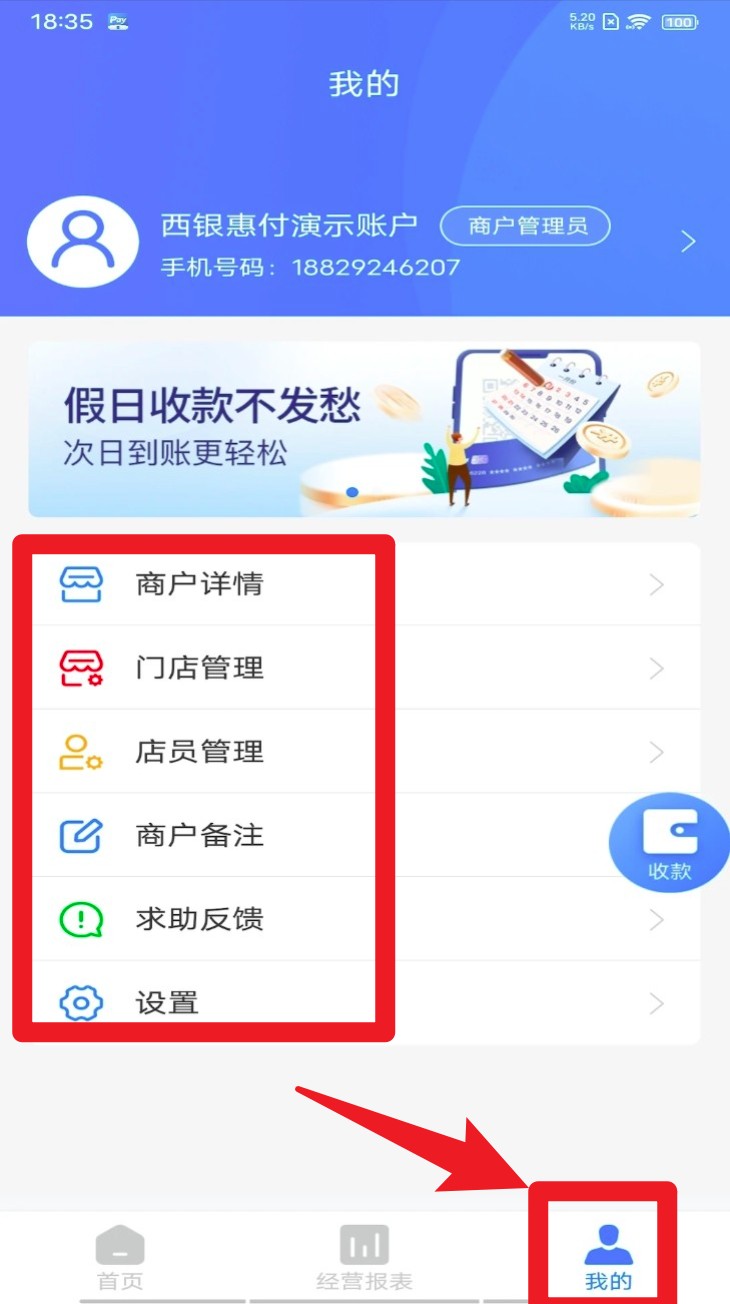The height and width of the screenshot is (1304, 730).
Task: Switch to the 经营报表 tab
Action: pos(364,1258)
